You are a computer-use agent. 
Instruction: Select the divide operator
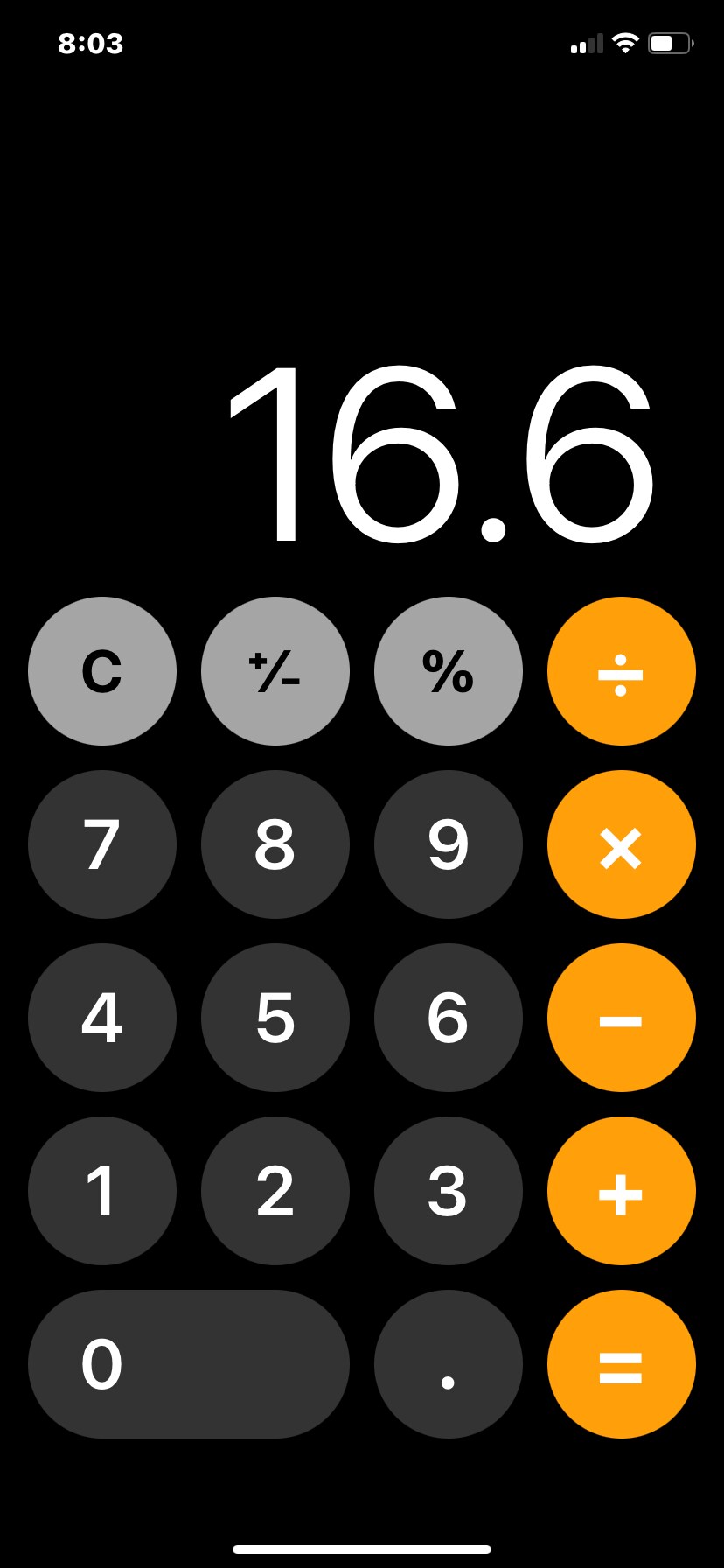tap(621, 671)
